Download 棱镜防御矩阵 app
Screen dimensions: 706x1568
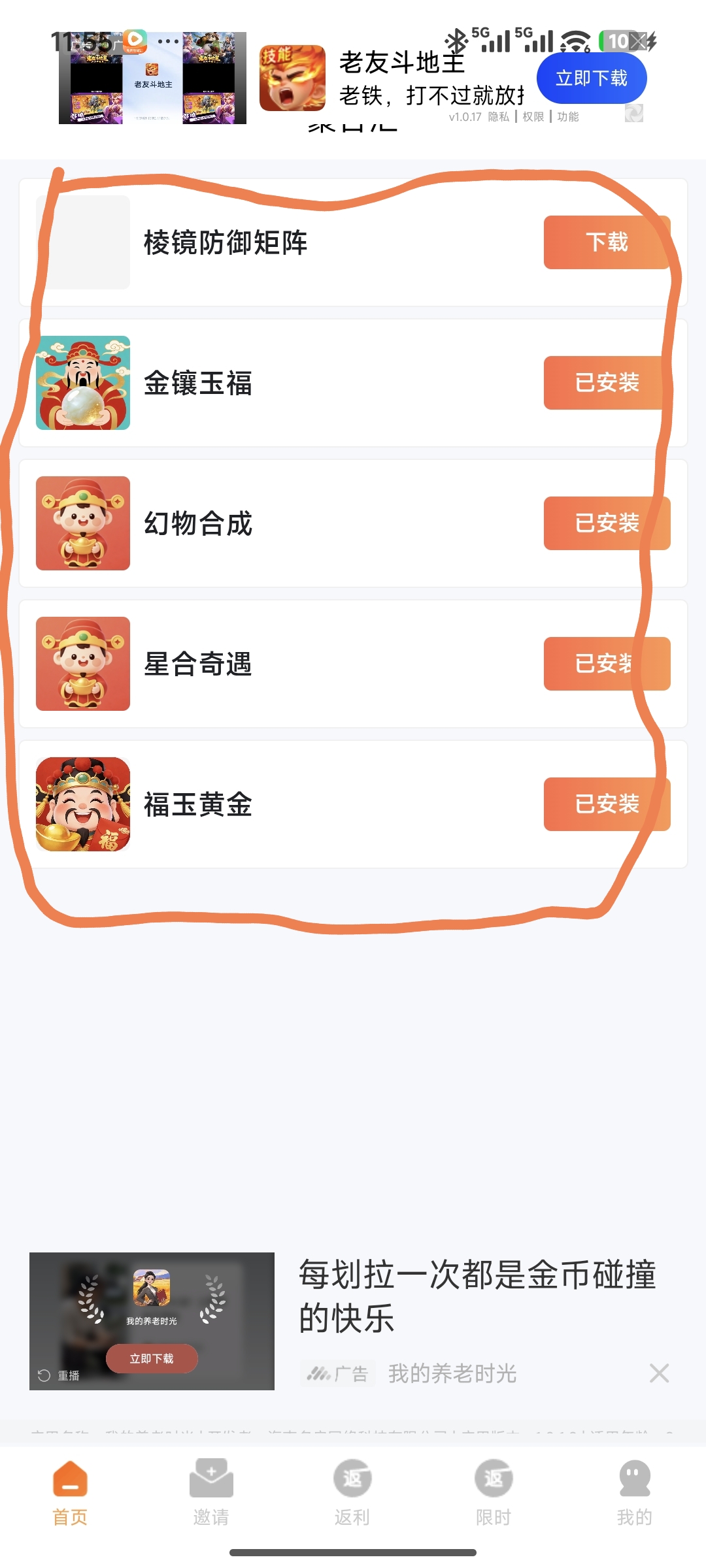click(607, 242)
